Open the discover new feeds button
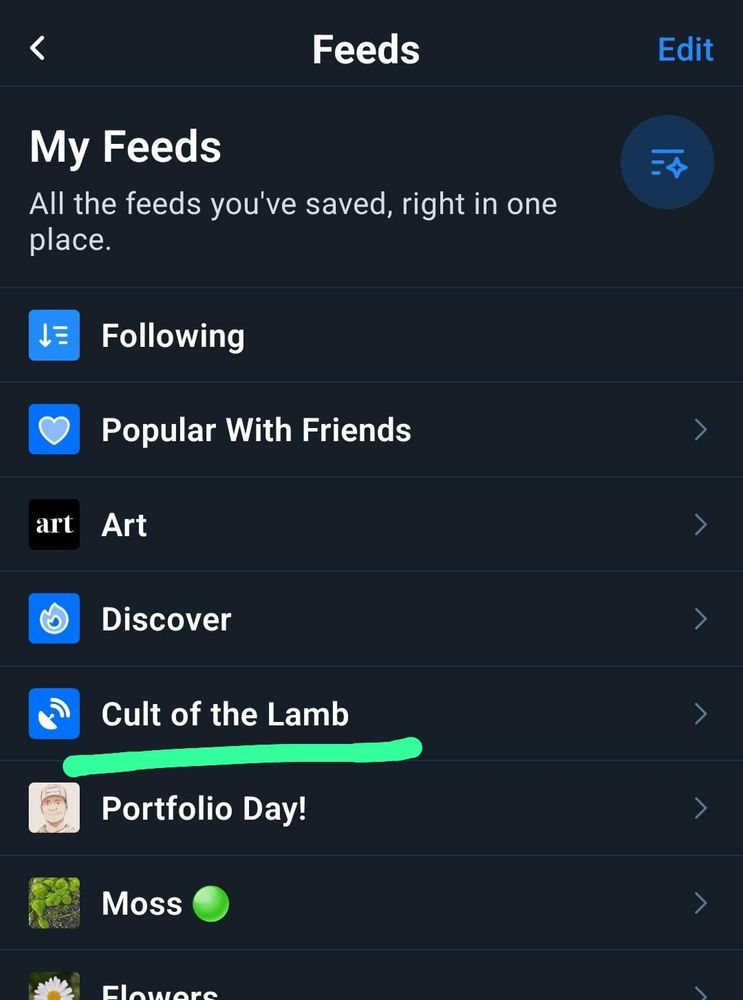 pos(667,163)
